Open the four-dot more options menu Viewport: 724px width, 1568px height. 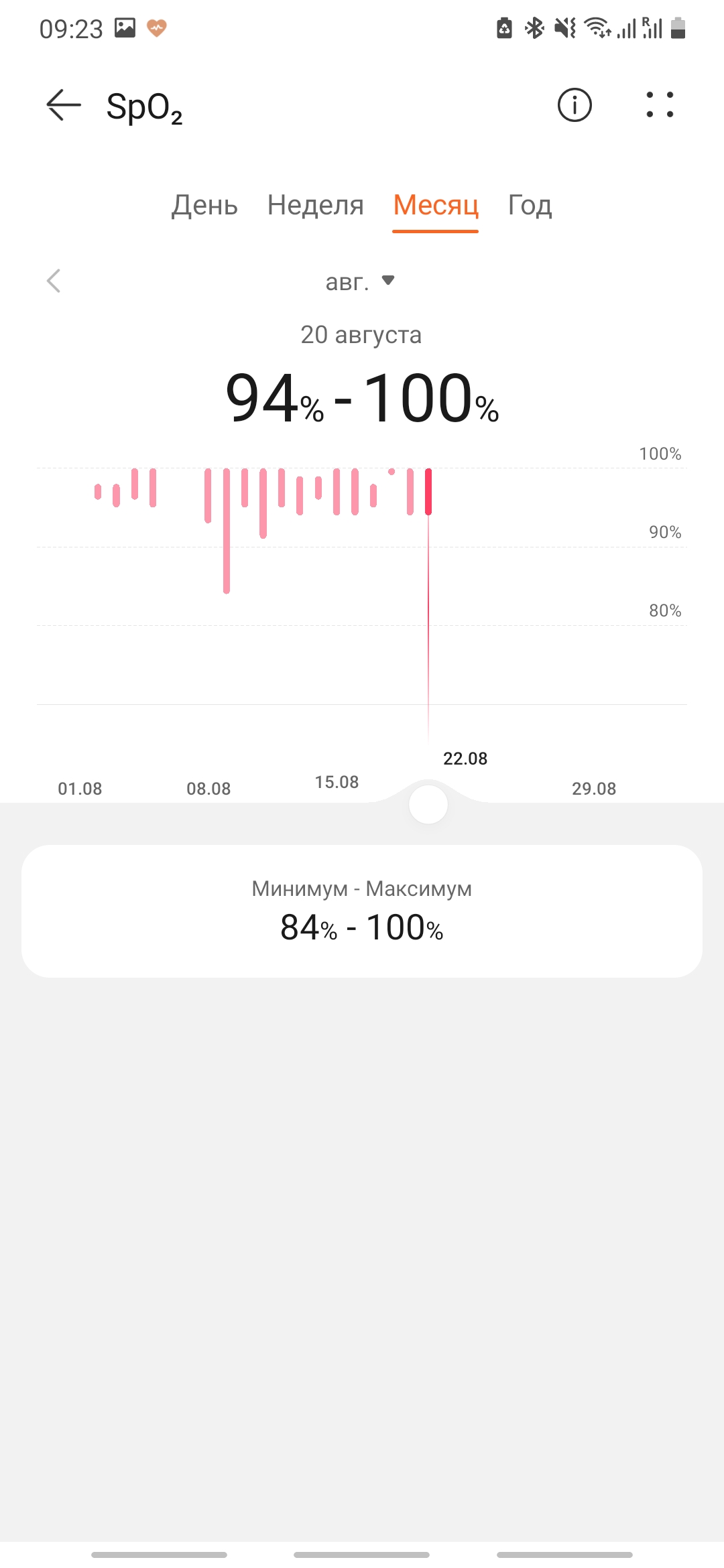(x=660, y=105)
